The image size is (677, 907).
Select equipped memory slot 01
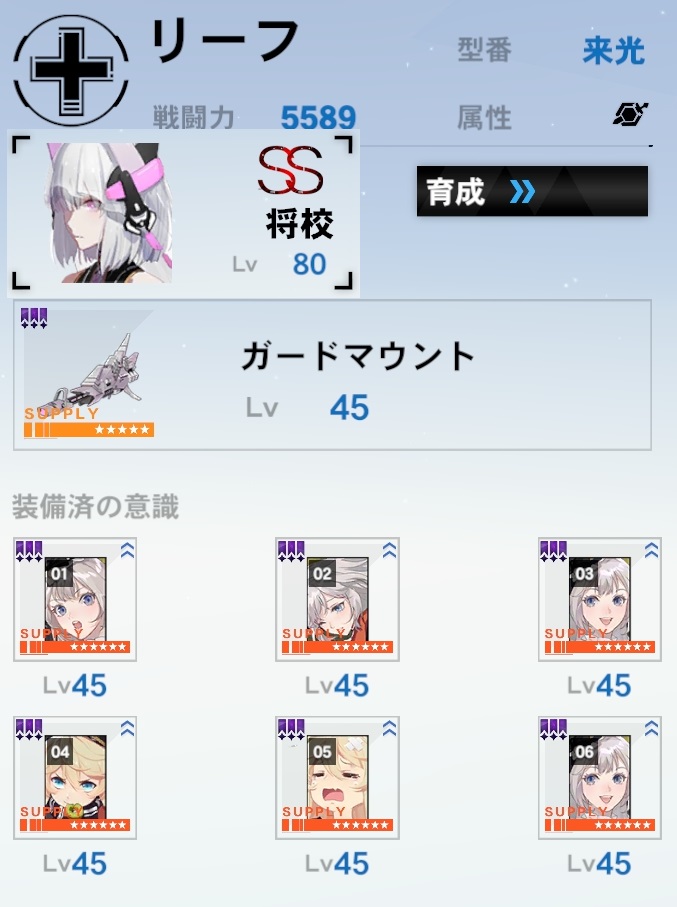click(75, 599)
